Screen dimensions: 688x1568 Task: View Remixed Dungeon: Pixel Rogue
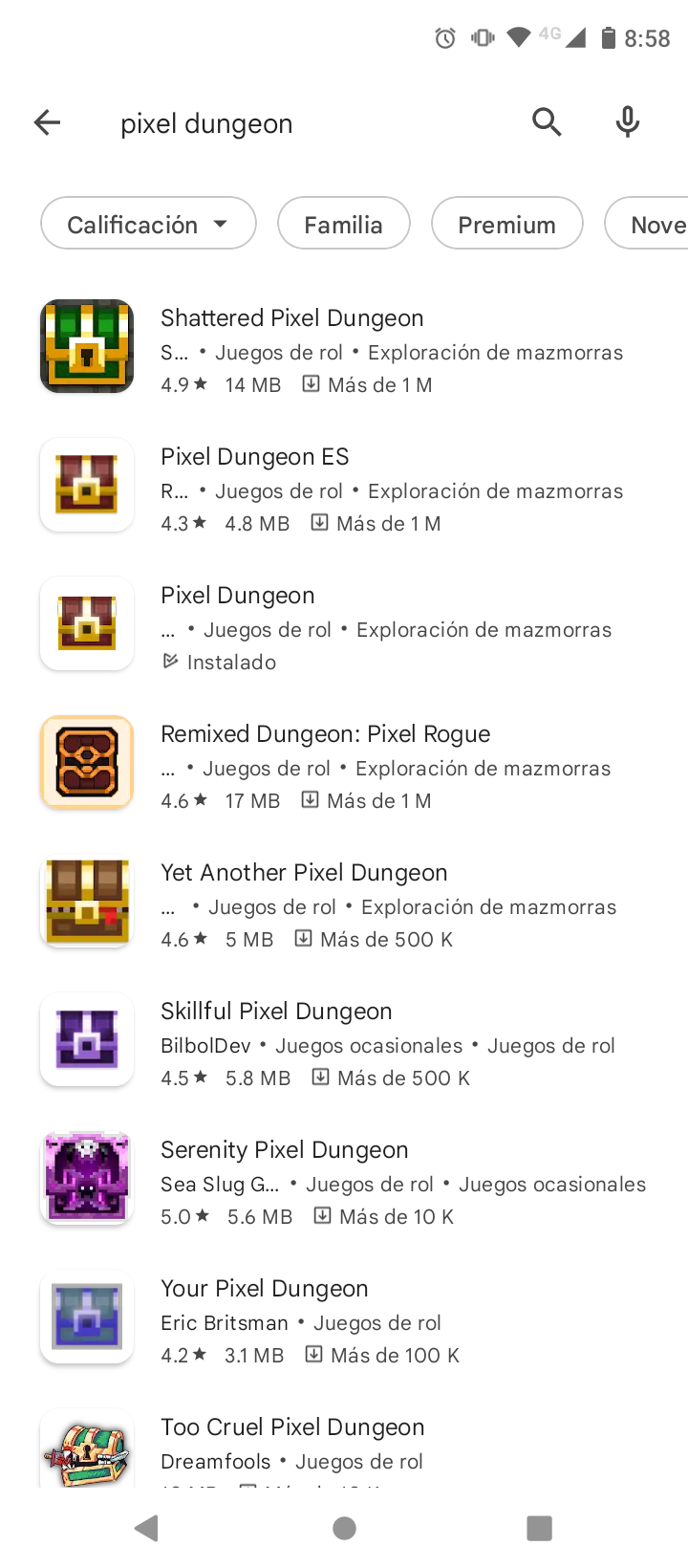click(344, 766)
